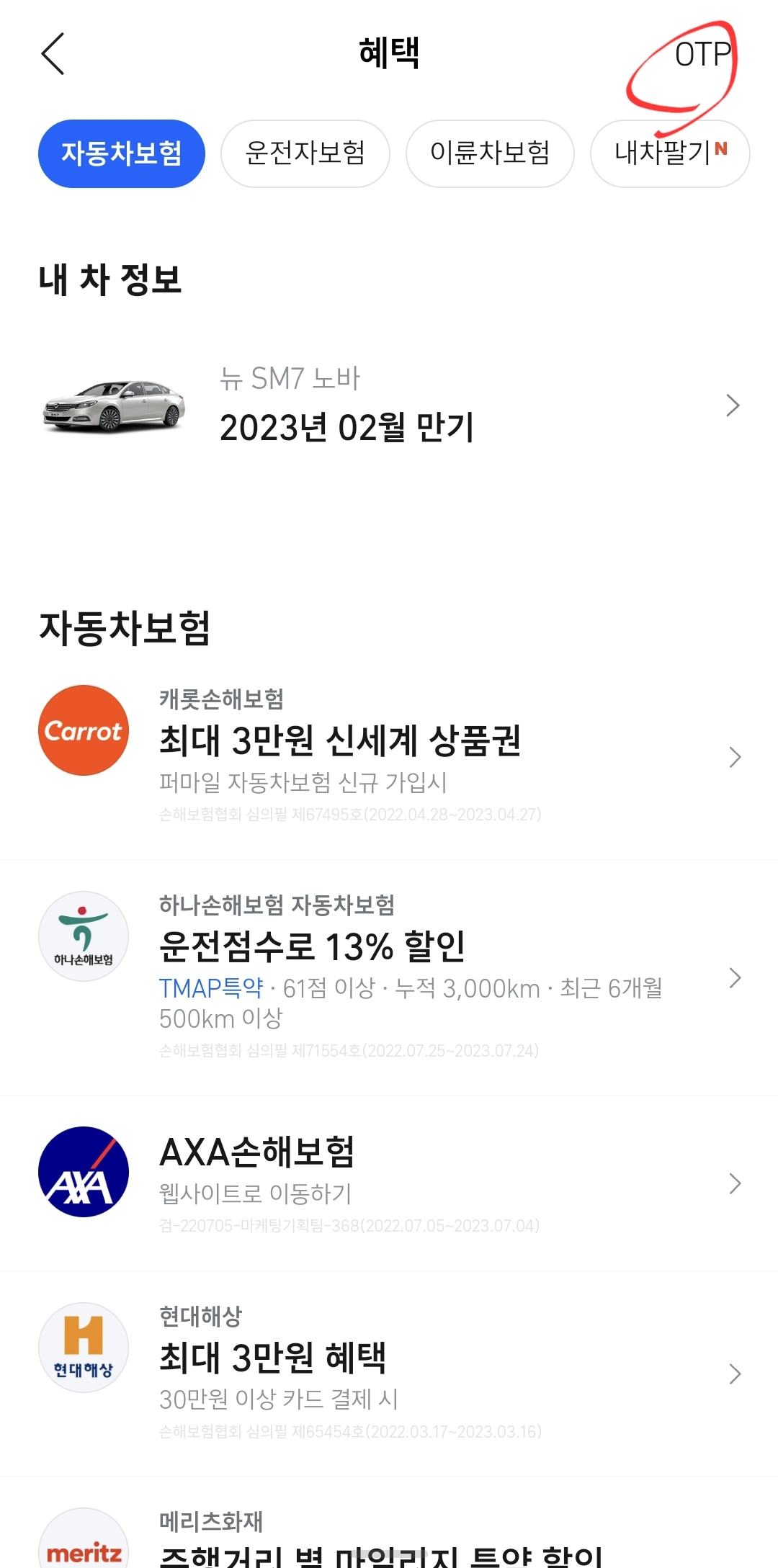Tap the Carrot 손해보험 logo icon
The image size is (778, 1568).
click(83, 729)
